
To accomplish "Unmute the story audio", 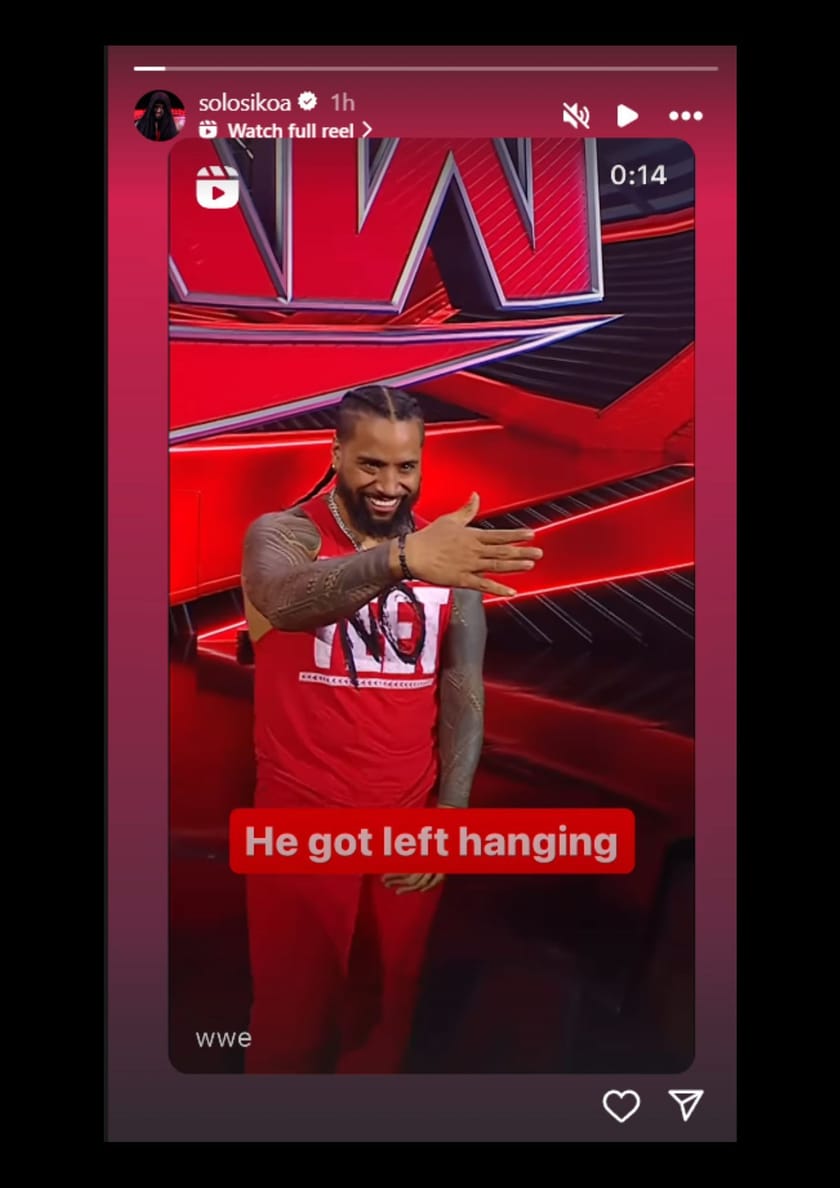I will [x=576, y=116].
